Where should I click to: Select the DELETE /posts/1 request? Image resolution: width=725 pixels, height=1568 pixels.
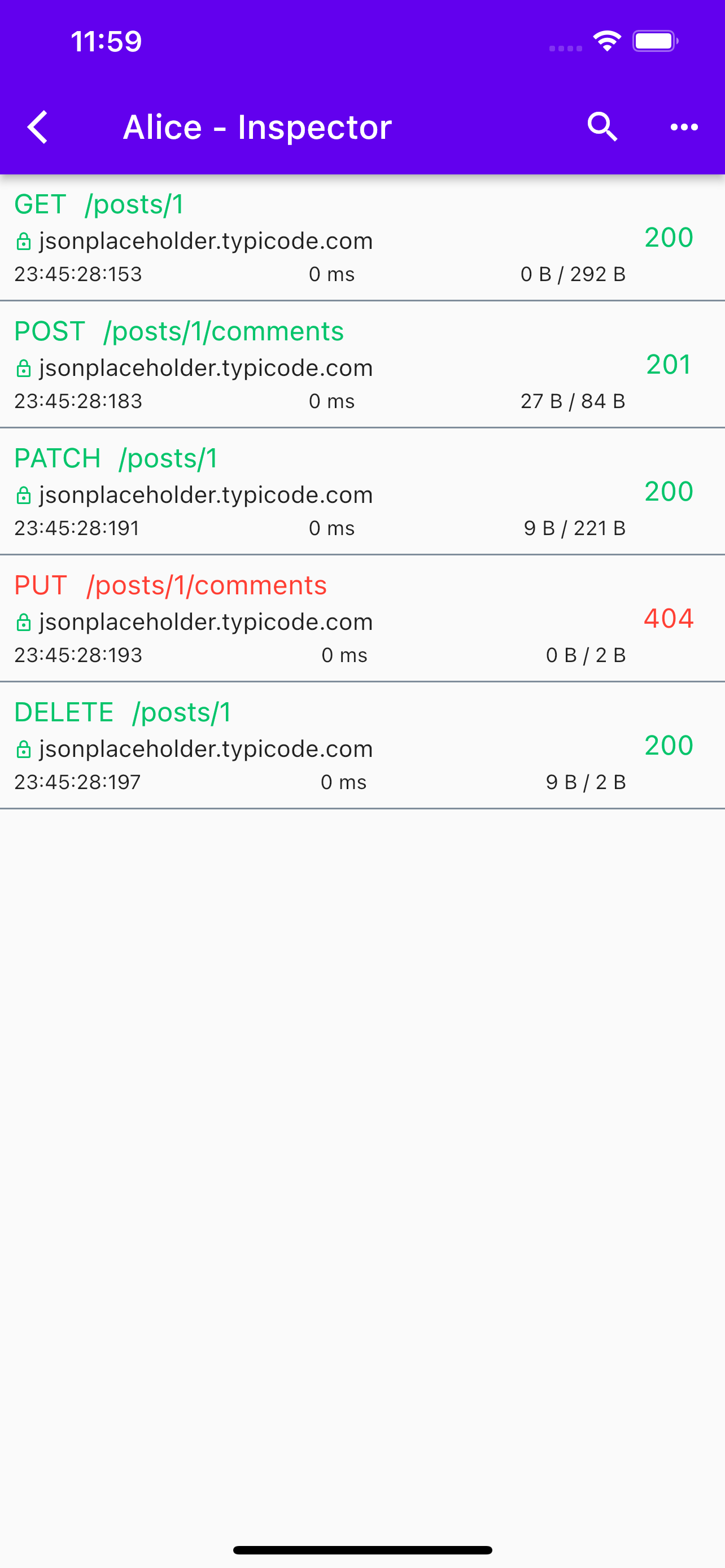pos(362,746)
